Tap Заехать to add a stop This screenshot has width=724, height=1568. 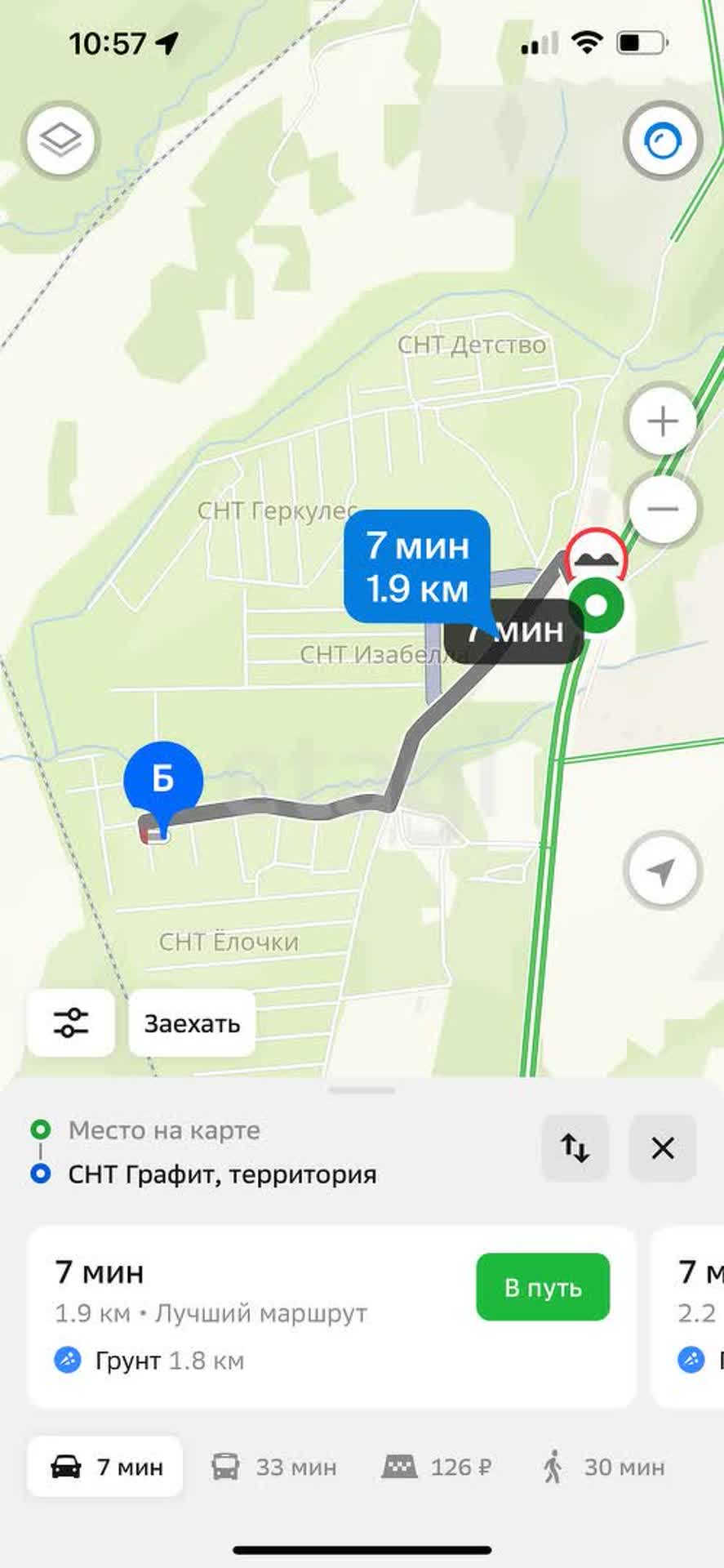[x=192, y=1023]
